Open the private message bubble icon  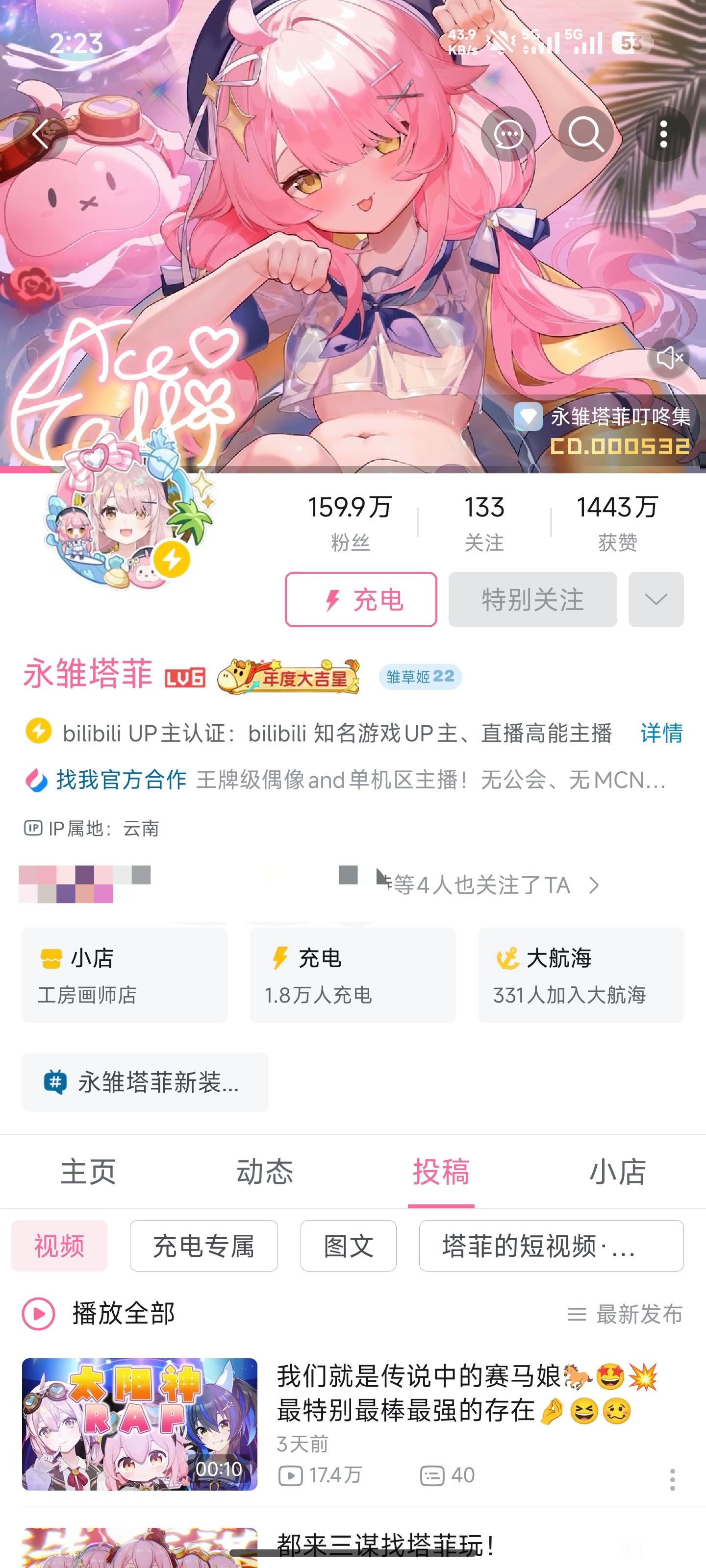click(507, 134)
